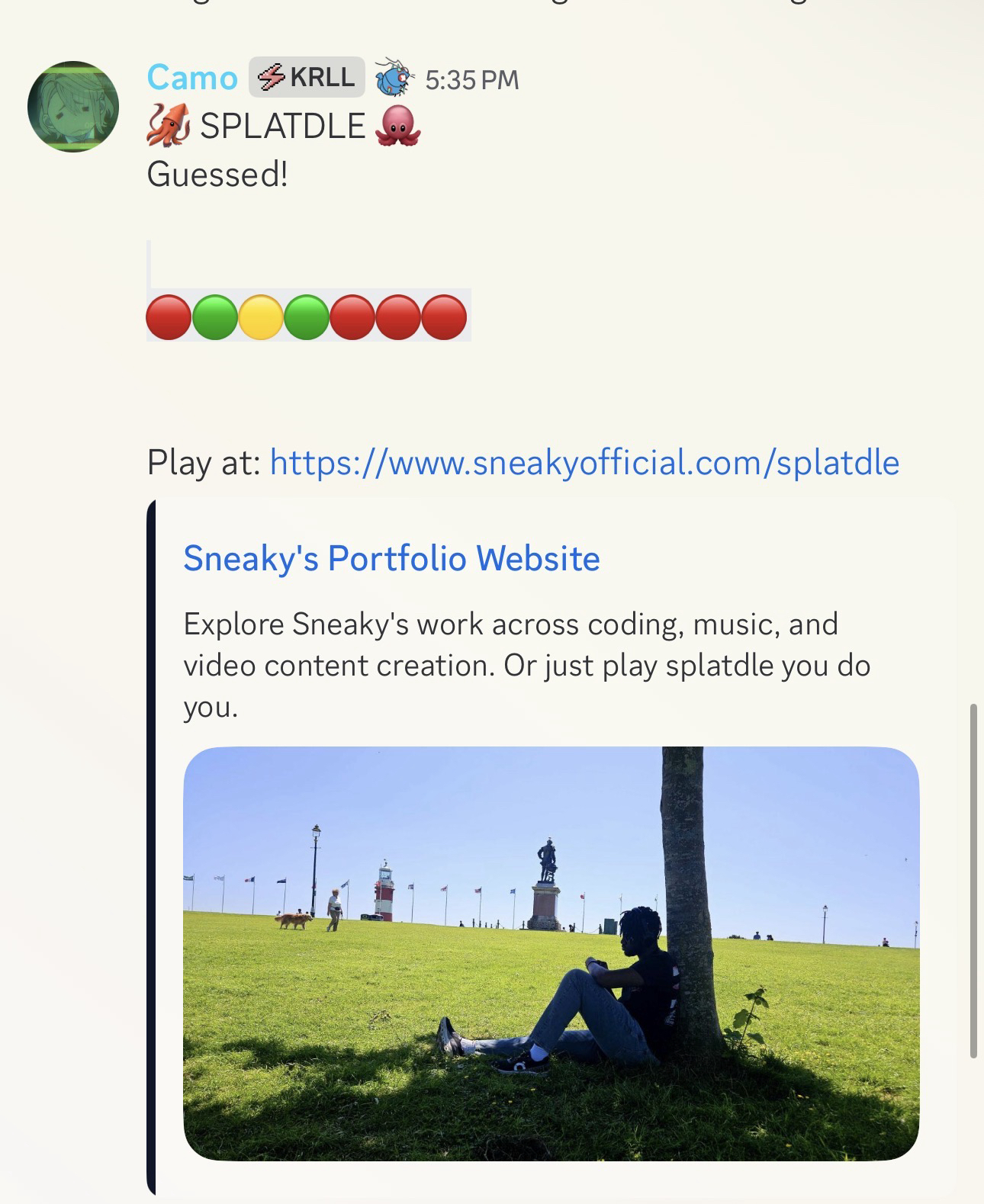View the embed preview photo
The height and width of the screenshot is (1204, 984).
[x=551, y=953]
